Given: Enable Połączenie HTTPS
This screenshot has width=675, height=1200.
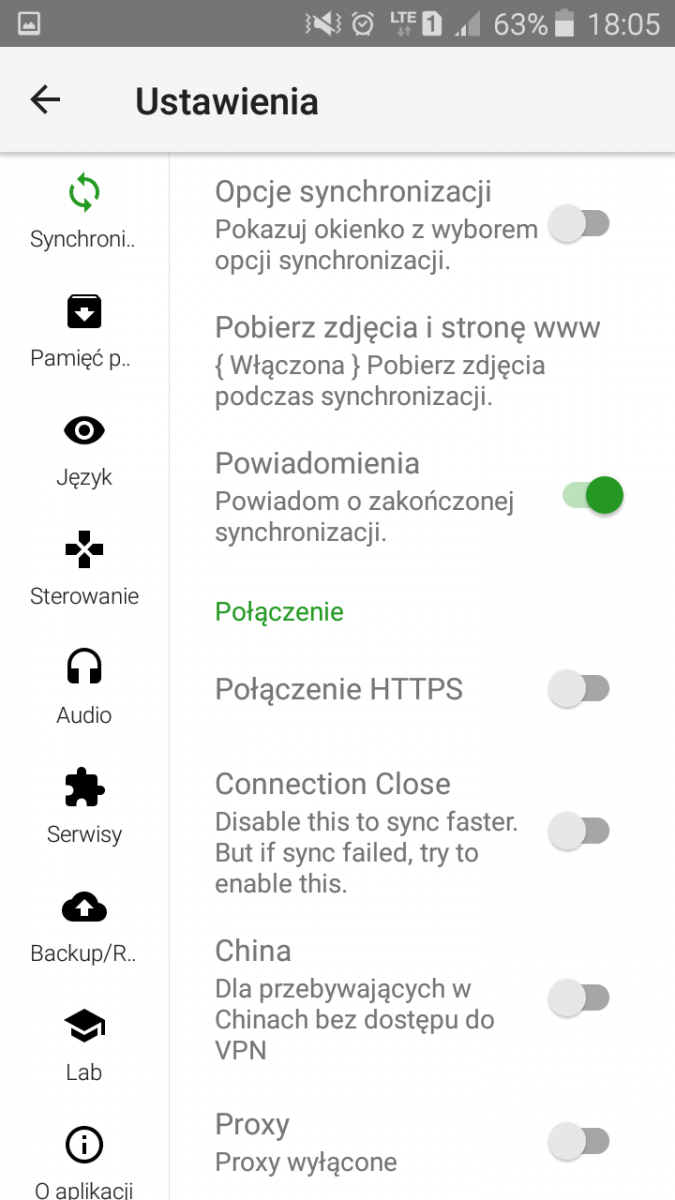Looking at the screenshot, I should [x=580, y=689].
